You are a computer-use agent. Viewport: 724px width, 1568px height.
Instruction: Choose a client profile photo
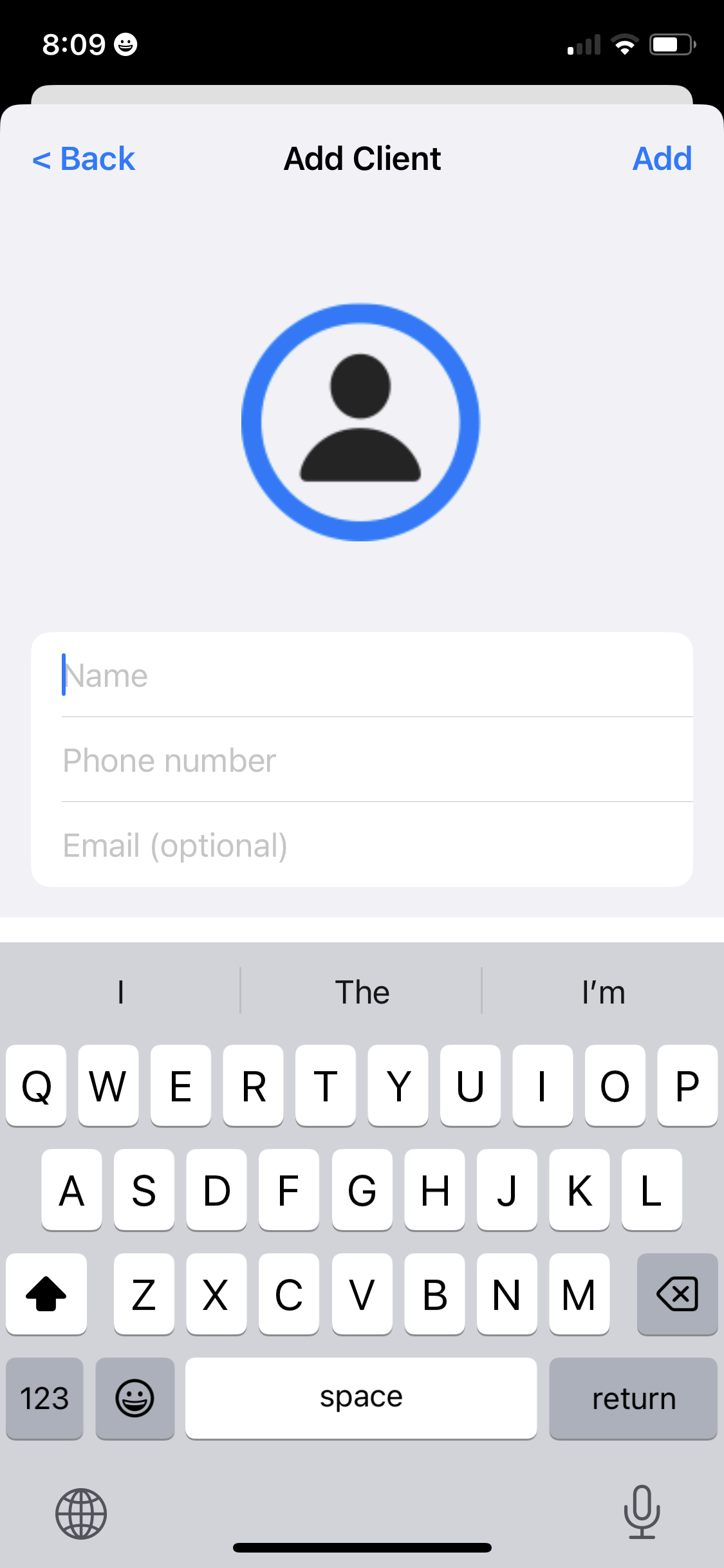pyautogui.click(x=360, y=422)
